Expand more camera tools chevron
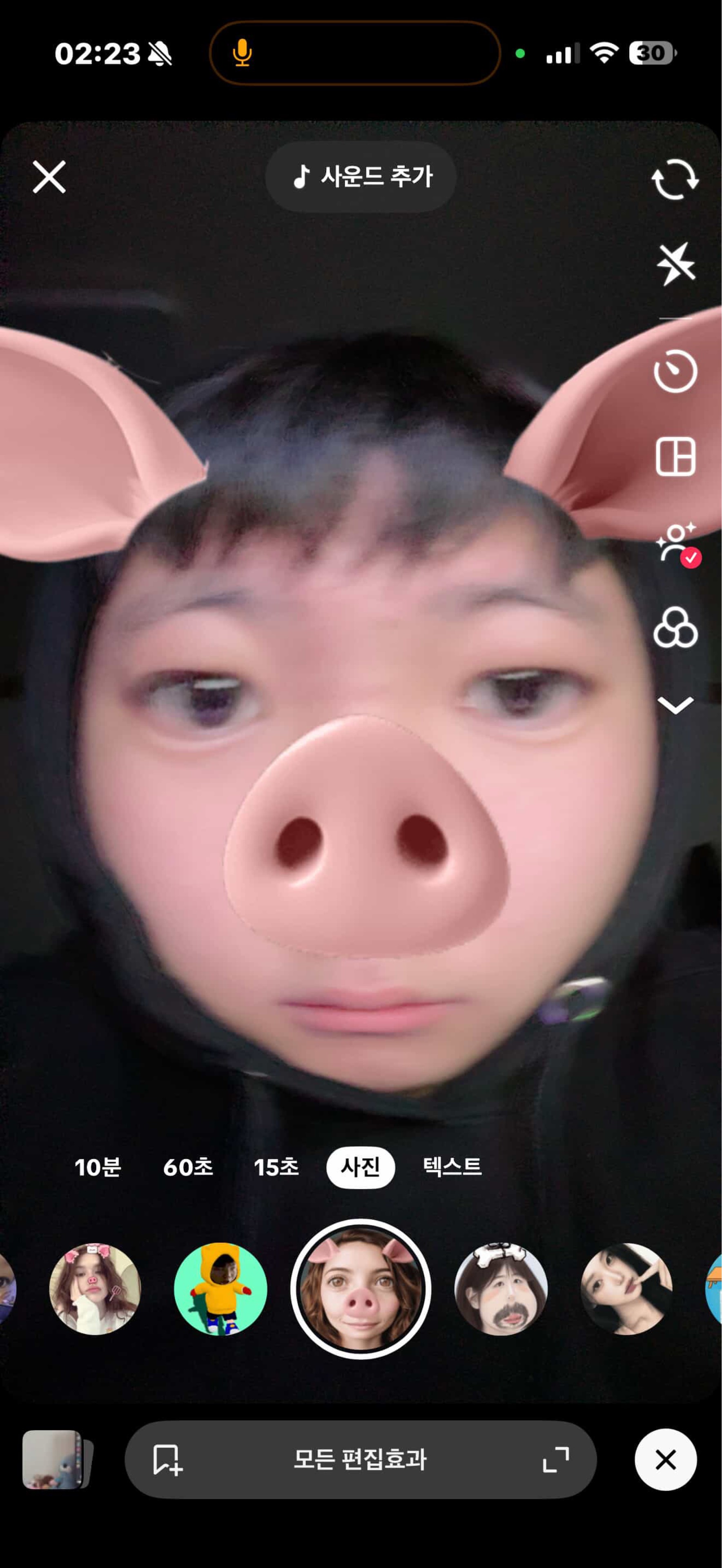This screenshot has height=1568, width=722. (675, 705)
